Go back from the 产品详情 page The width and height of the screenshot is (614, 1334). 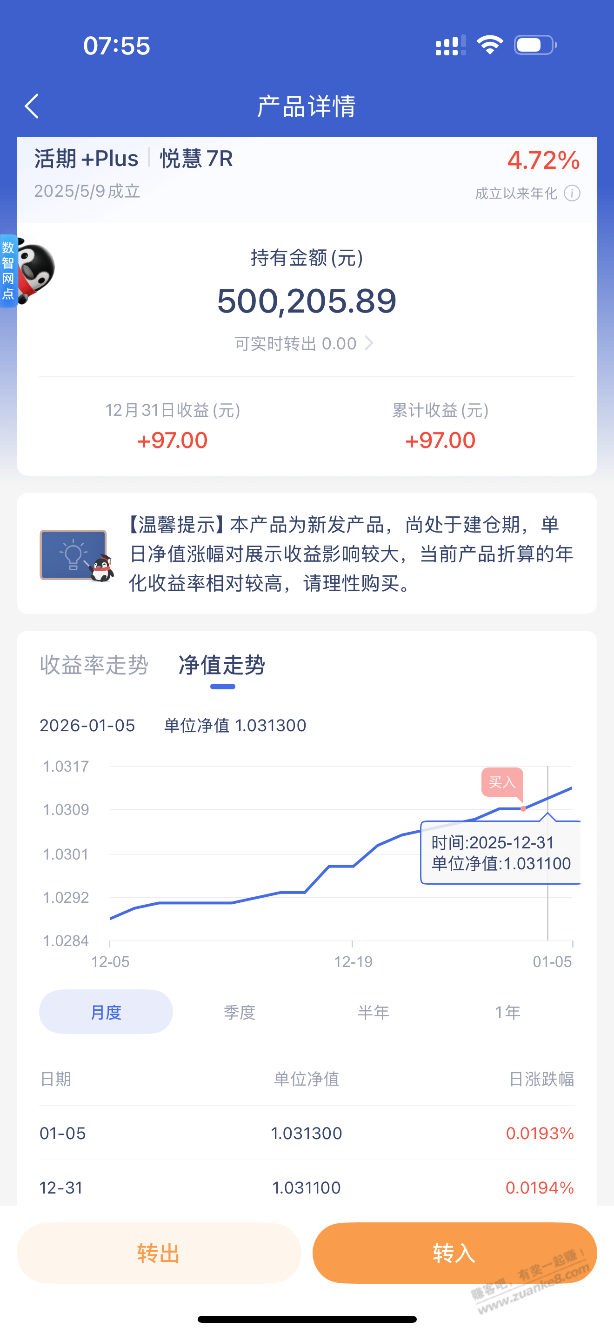tap(32, 107)
